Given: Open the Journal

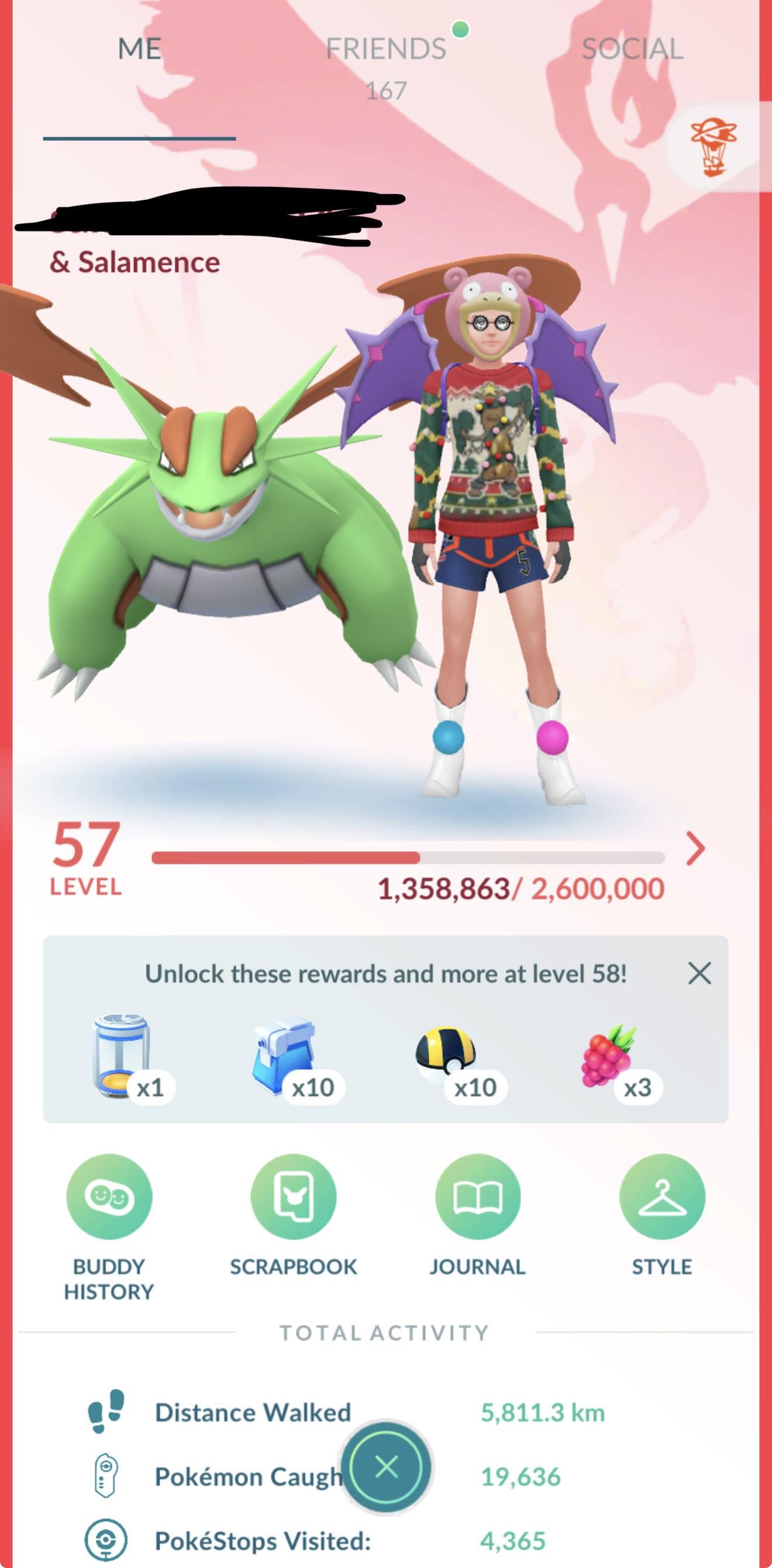Looking at the screenshot, I should tap(478, 1197).
